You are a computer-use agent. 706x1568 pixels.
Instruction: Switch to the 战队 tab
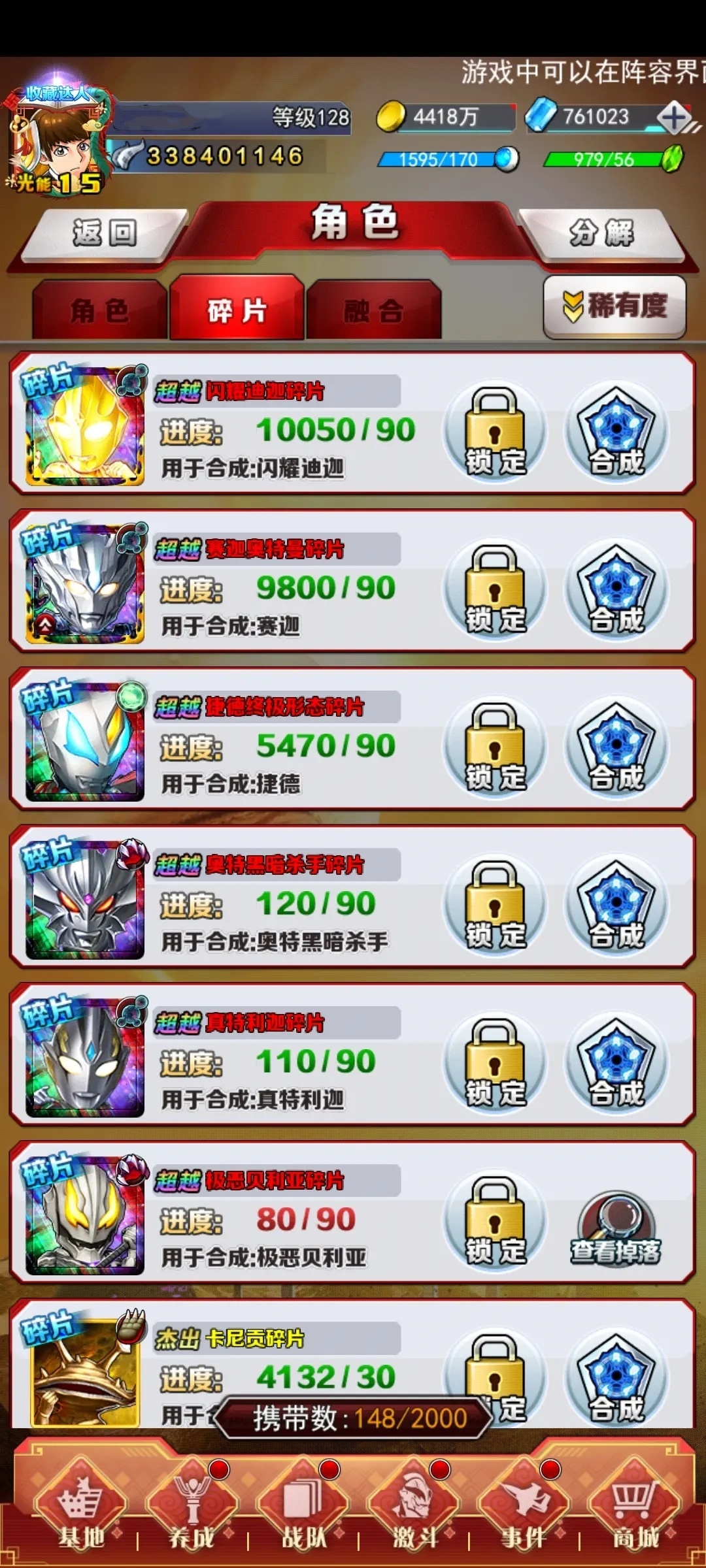303,1509
